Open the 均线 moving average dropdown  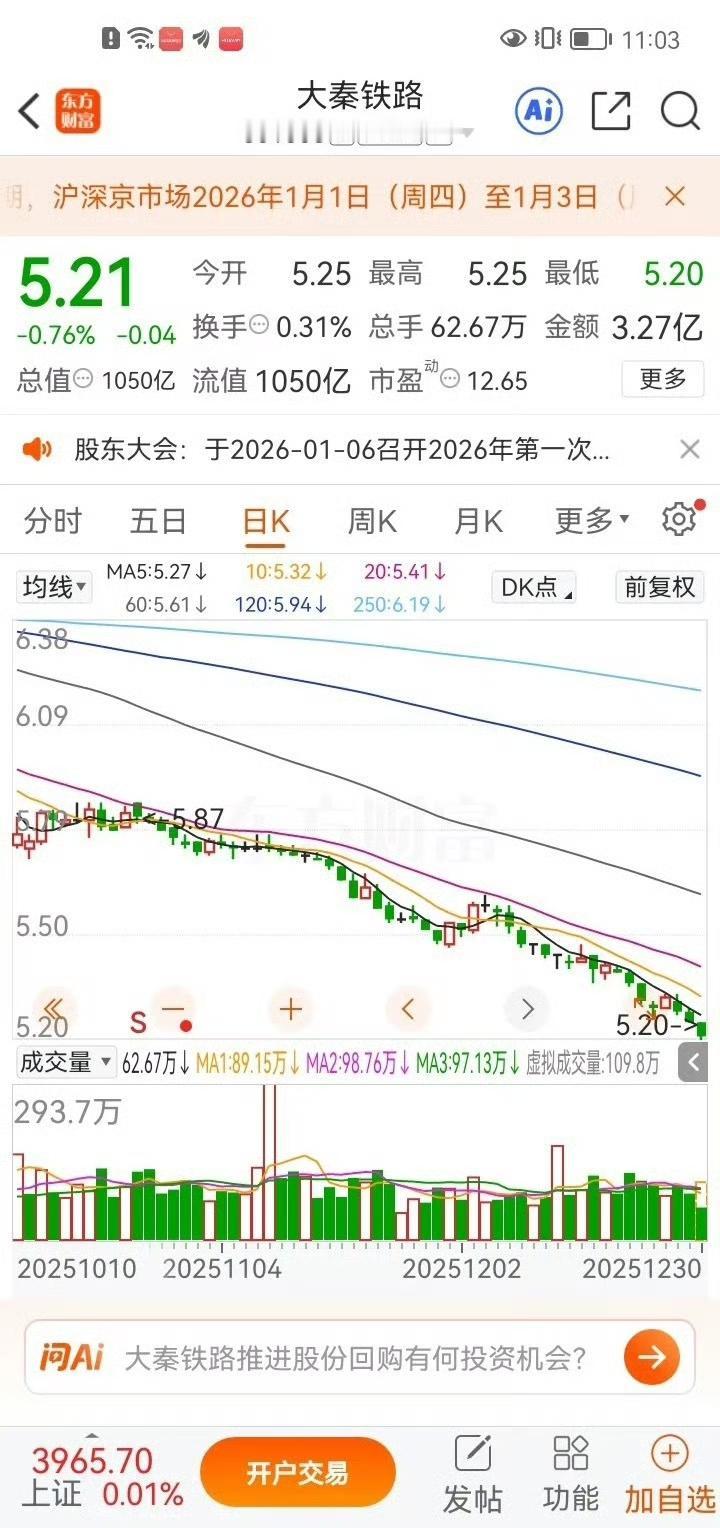[53, 587]
